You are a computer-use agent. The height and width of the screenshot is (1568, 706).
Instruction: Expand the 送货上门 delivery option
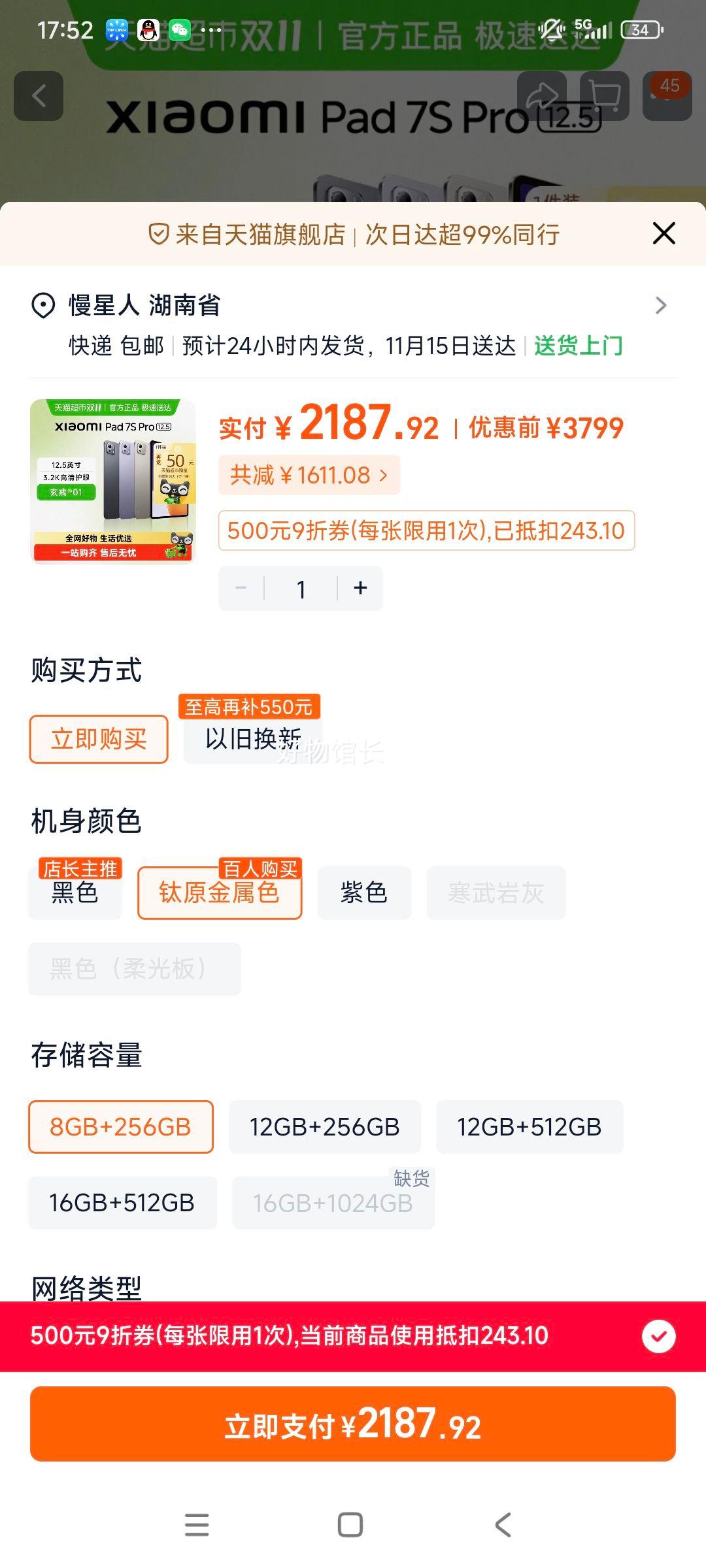578,346
